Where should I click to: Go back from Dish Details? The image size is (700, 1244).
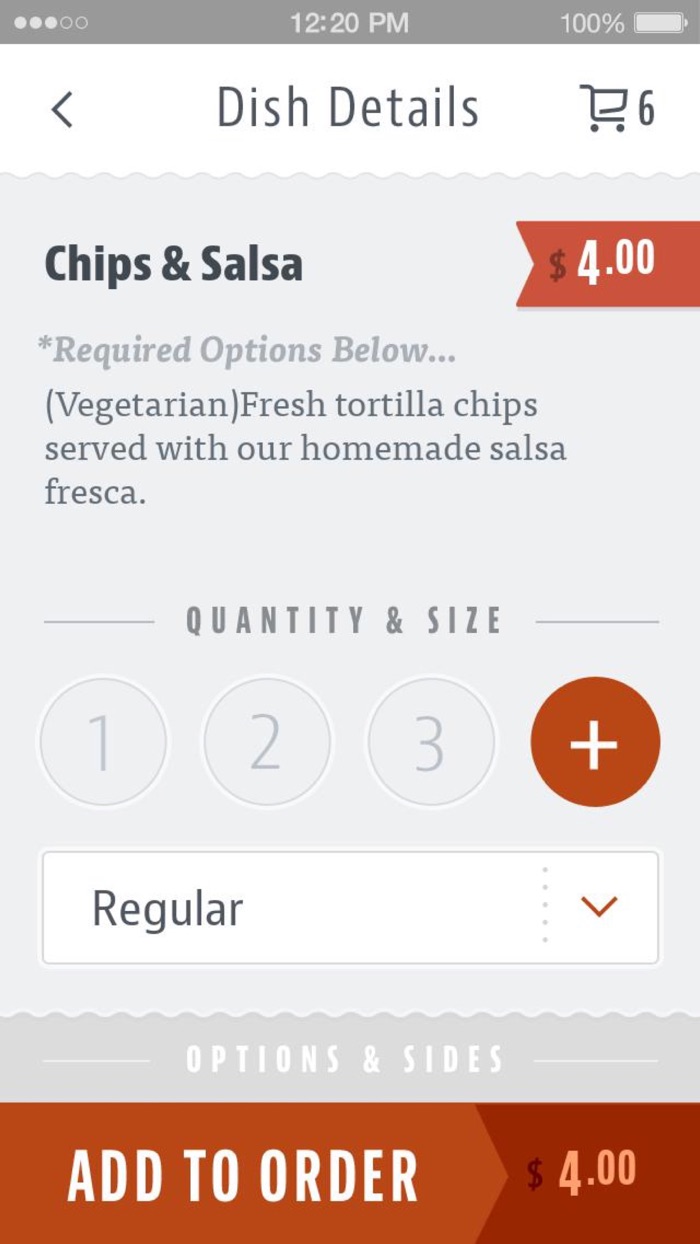pos(62,110)
